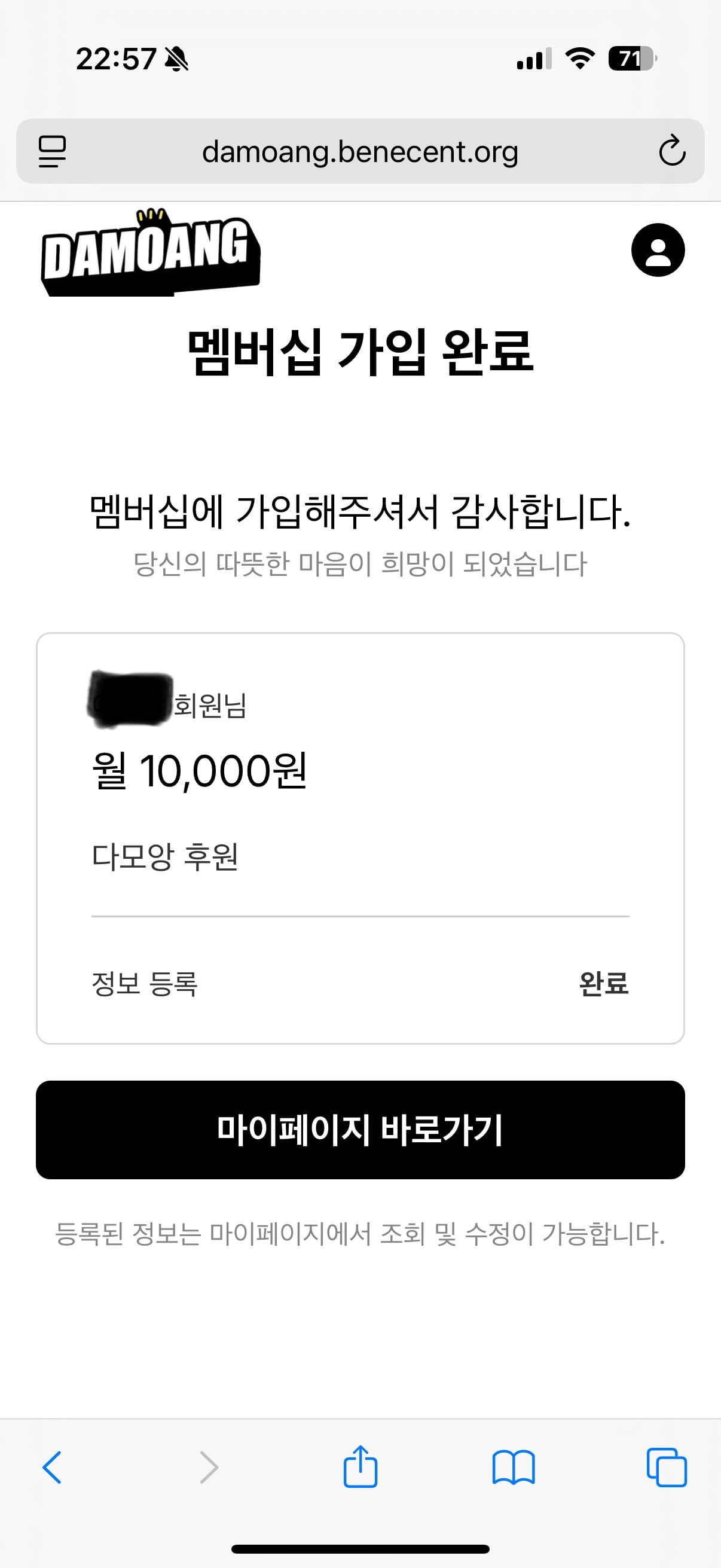Reload the page in Safari
The height and width of the screenshot is (1568, 721).
672,151
